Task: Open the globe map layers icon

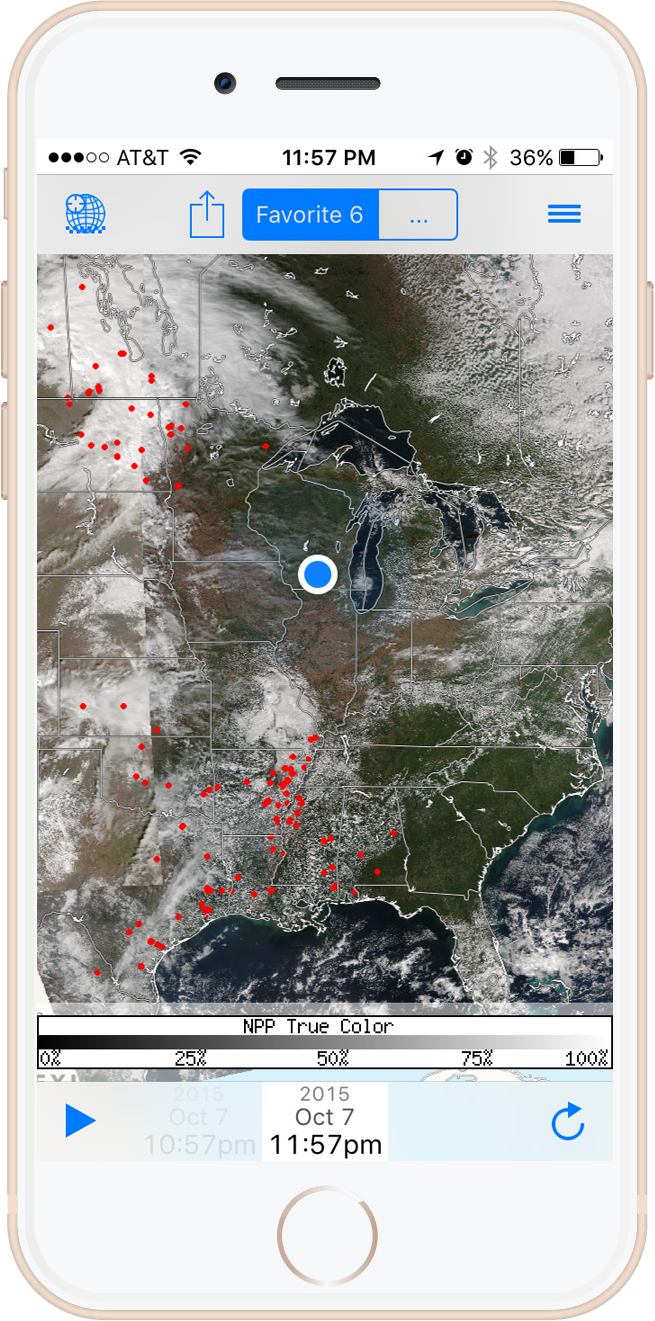Action: 85,214
